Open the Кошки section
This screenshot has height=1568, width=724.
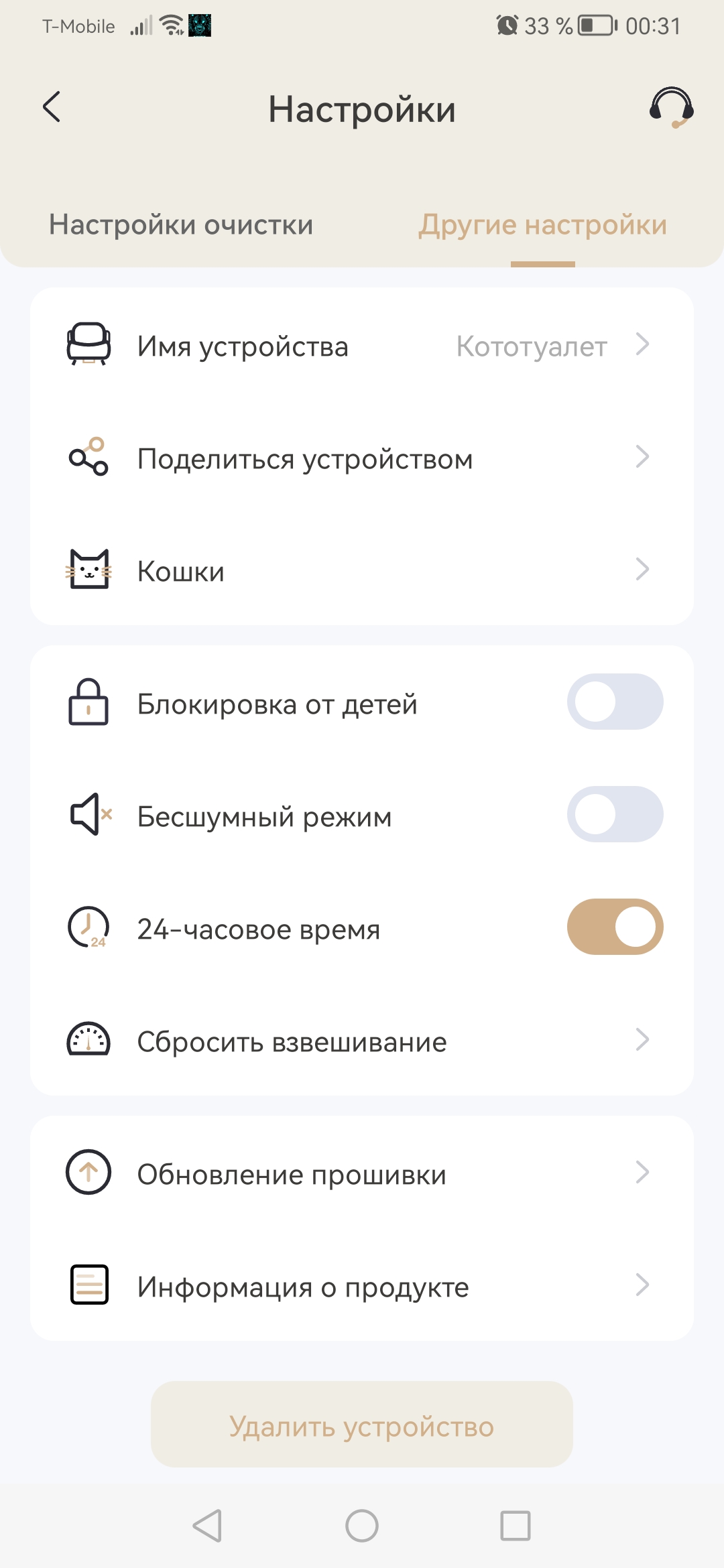[362, 572]
